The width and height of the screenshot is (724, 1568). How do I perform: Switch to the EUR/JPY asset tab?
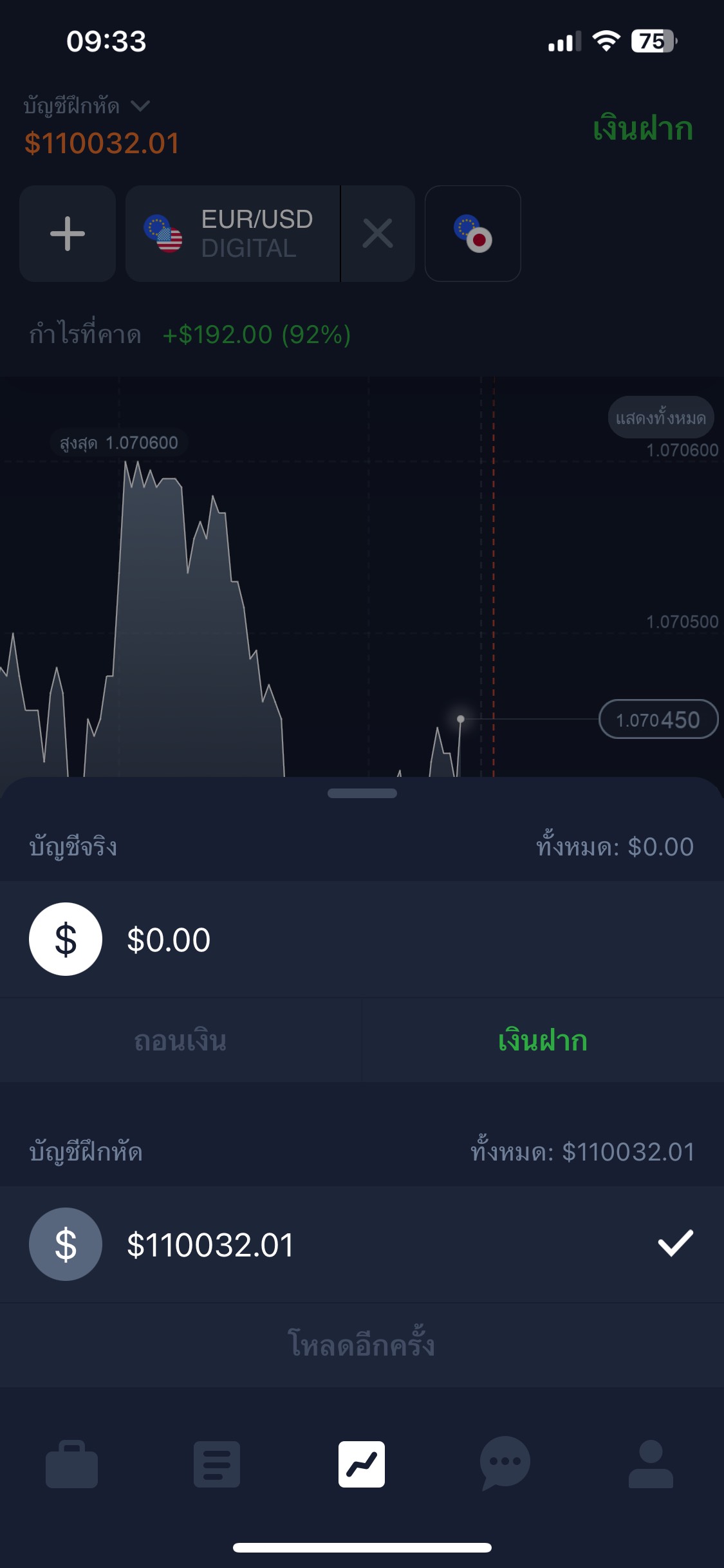[473, 234]
